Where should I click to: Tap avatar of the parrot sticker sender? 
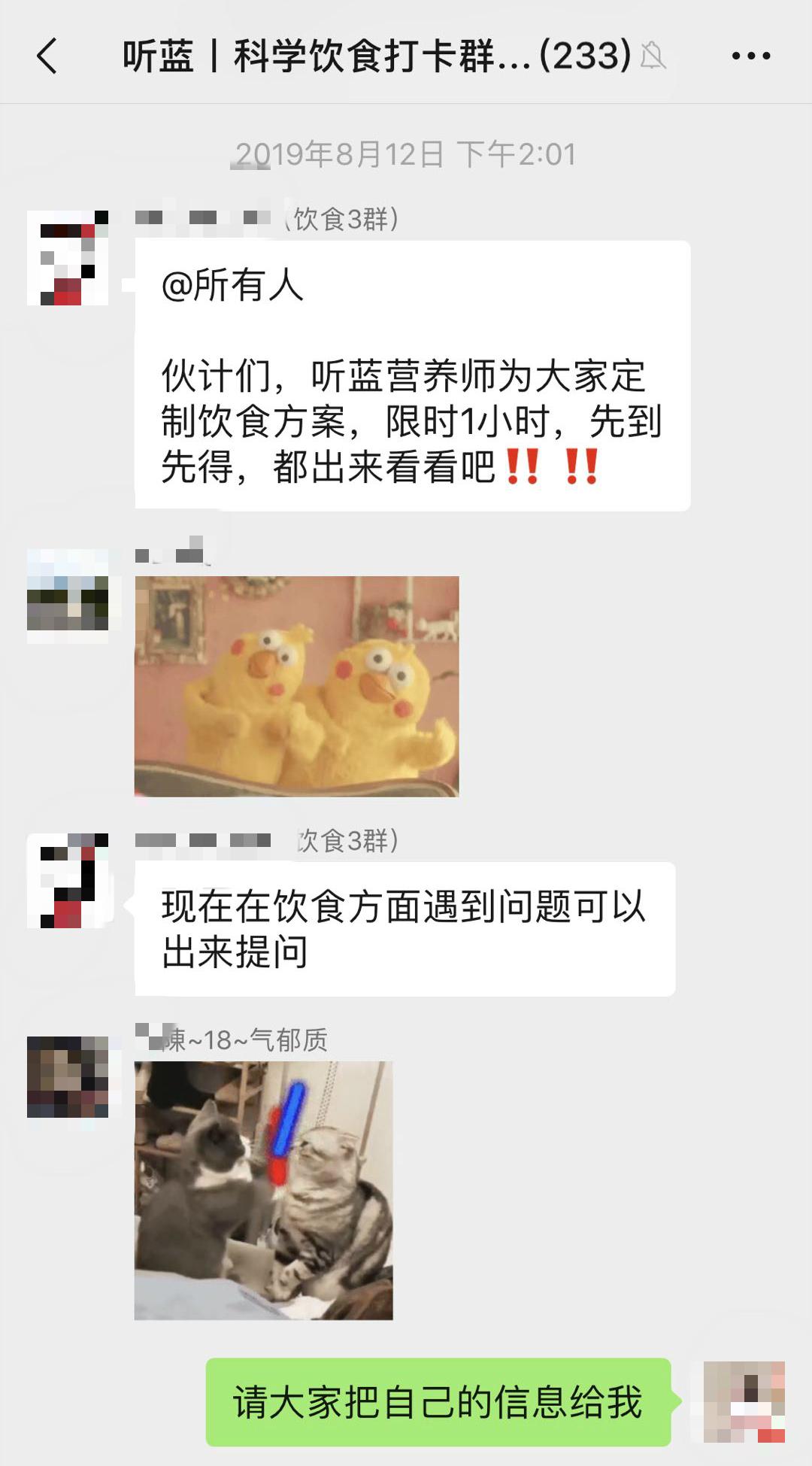(68, 596)
